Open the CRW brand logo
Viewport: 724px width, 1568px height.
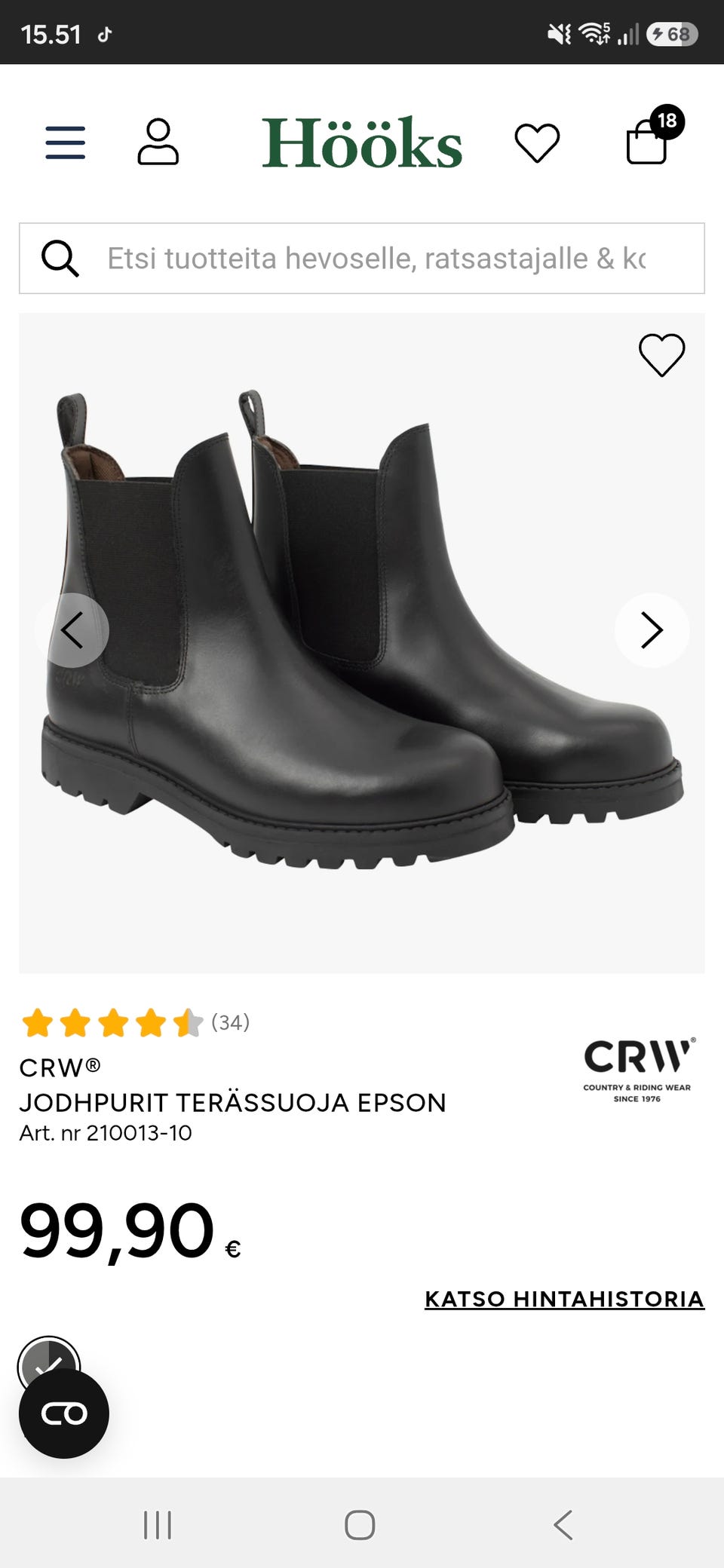tap(638, 1070)
